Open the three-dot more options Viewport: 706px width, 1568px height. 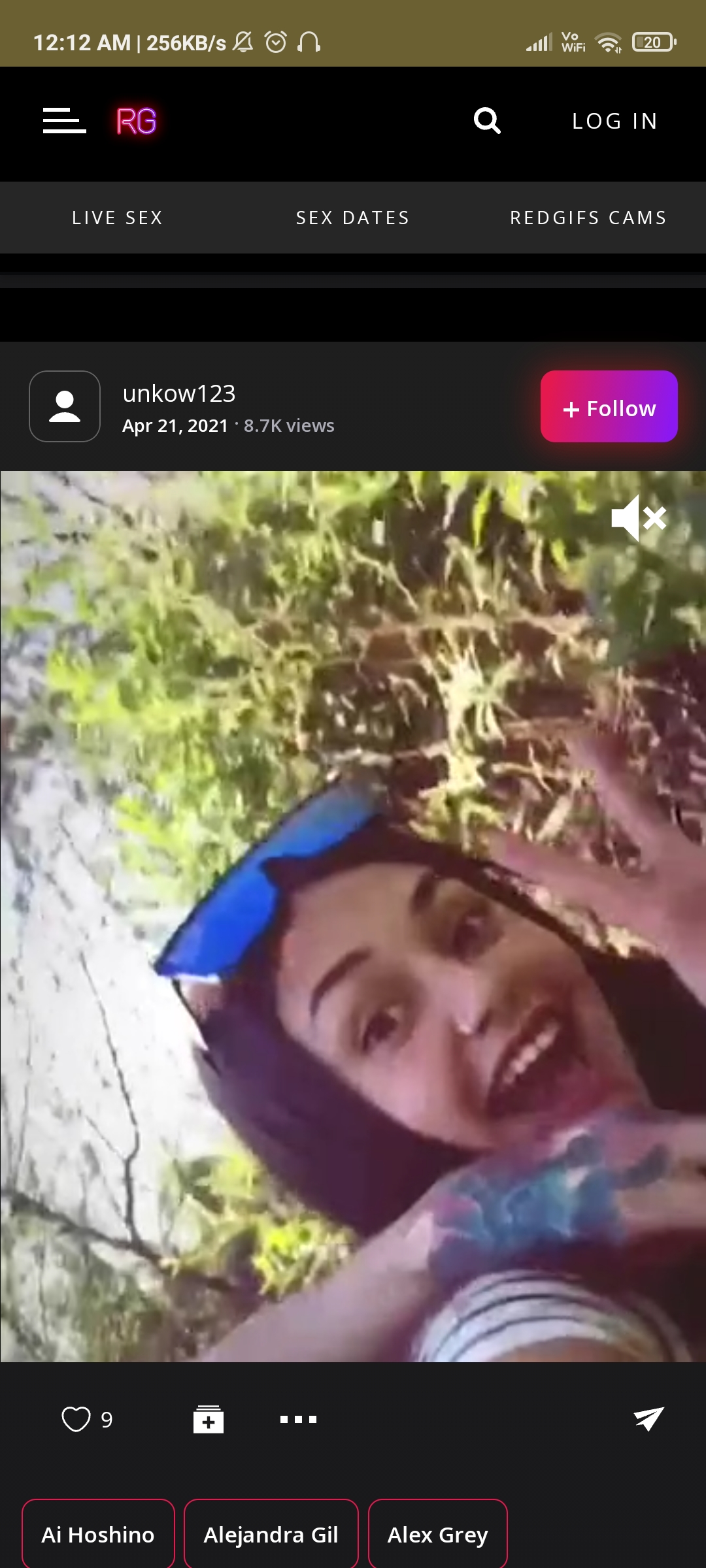pos(298,1419)
